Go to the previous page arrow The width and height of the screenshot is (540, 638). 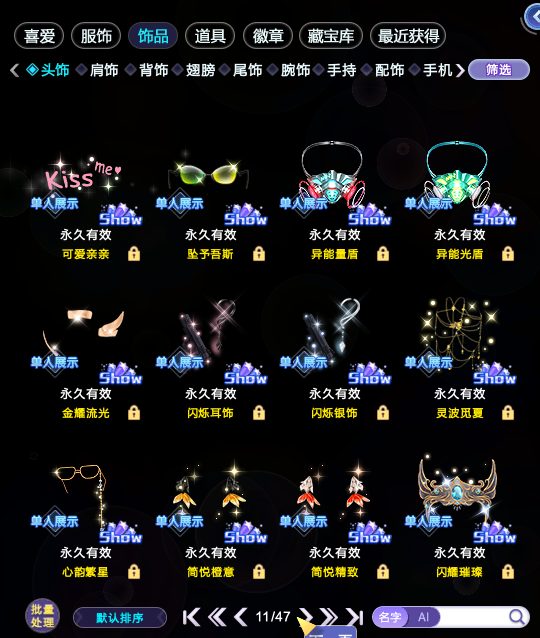[x=241, y=617]
